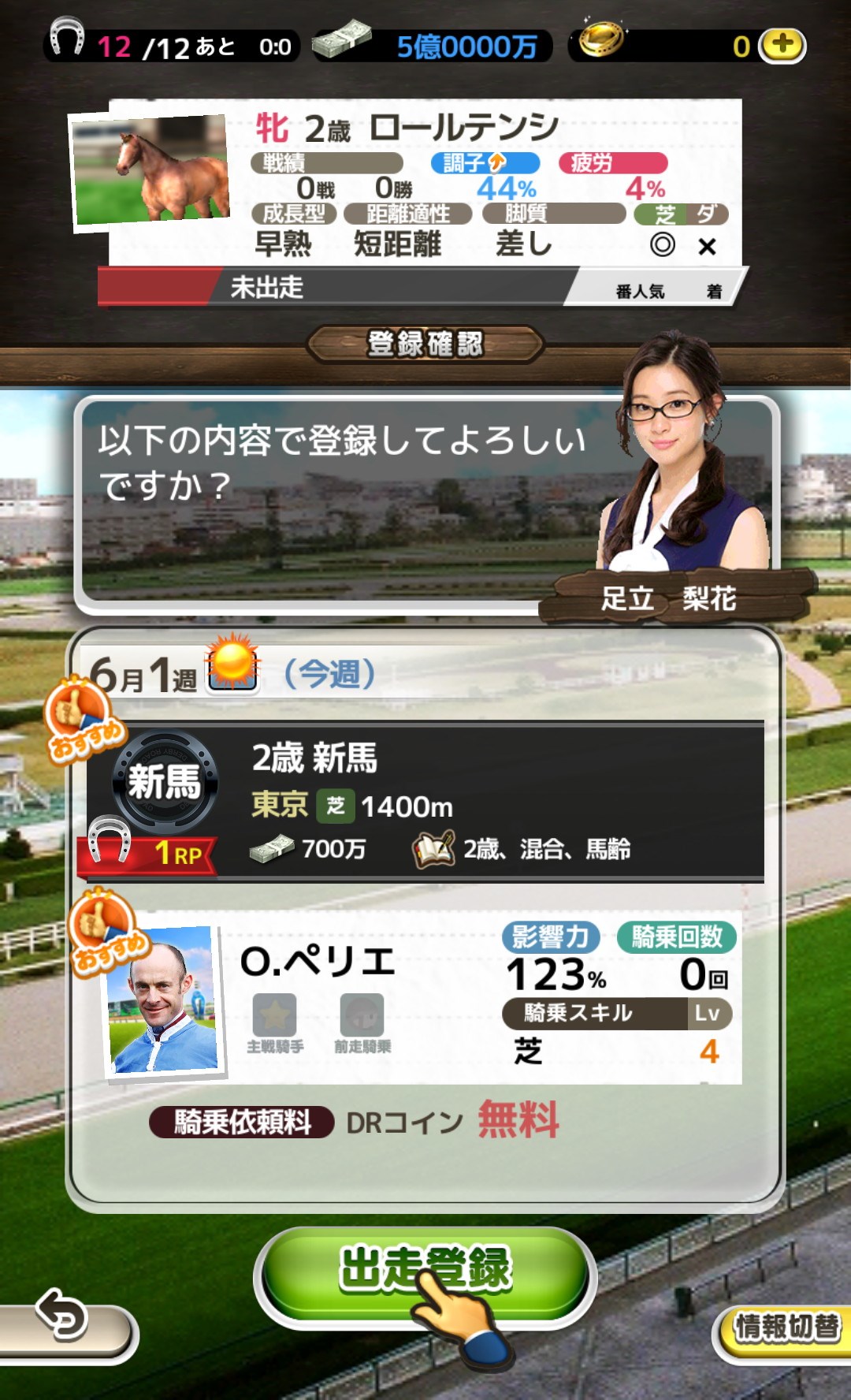Add coins with the plus icon
851x1400 pixels.
(x=782, y=46)
